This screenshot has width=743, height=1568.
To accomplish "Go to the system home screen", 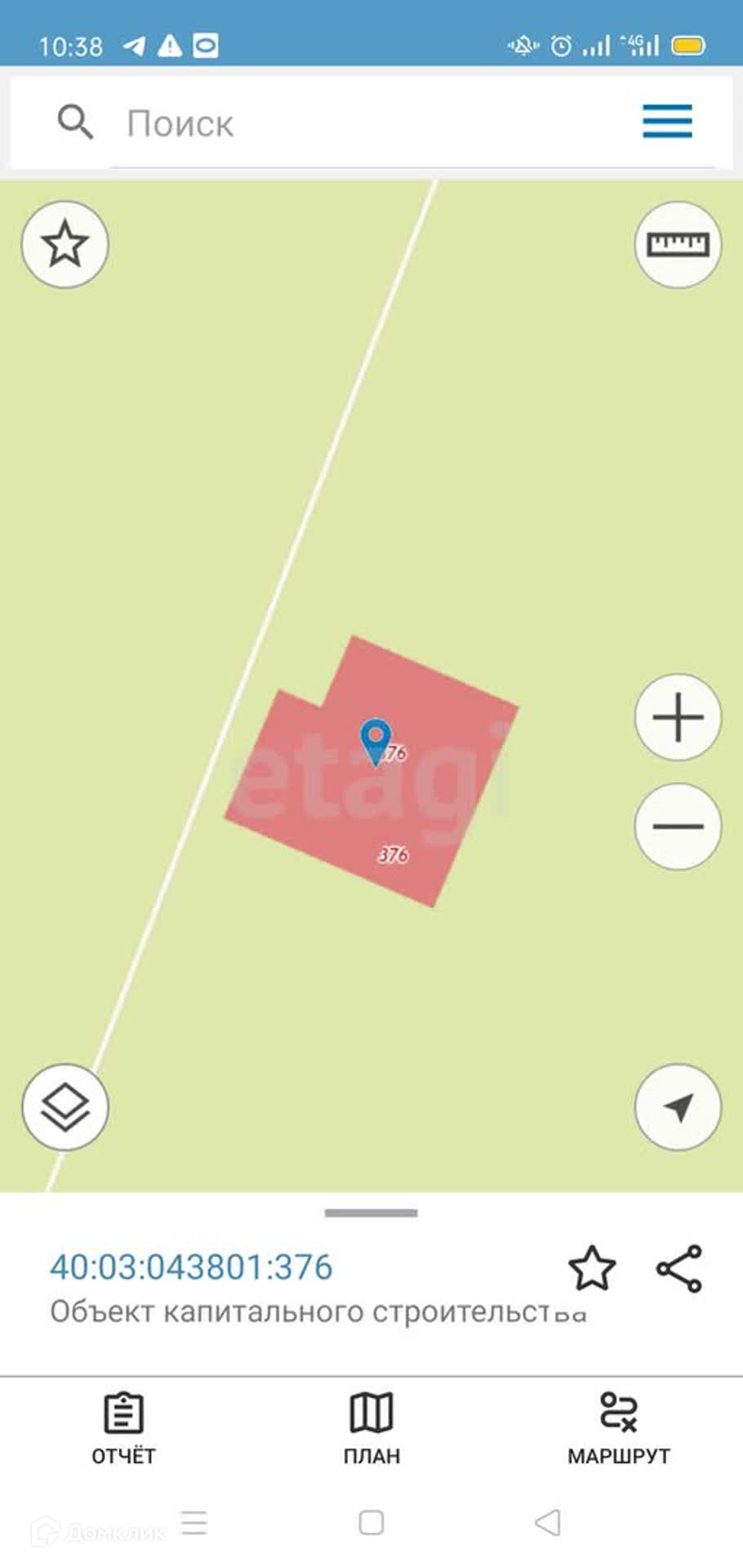I will [x=371, y=1522].
